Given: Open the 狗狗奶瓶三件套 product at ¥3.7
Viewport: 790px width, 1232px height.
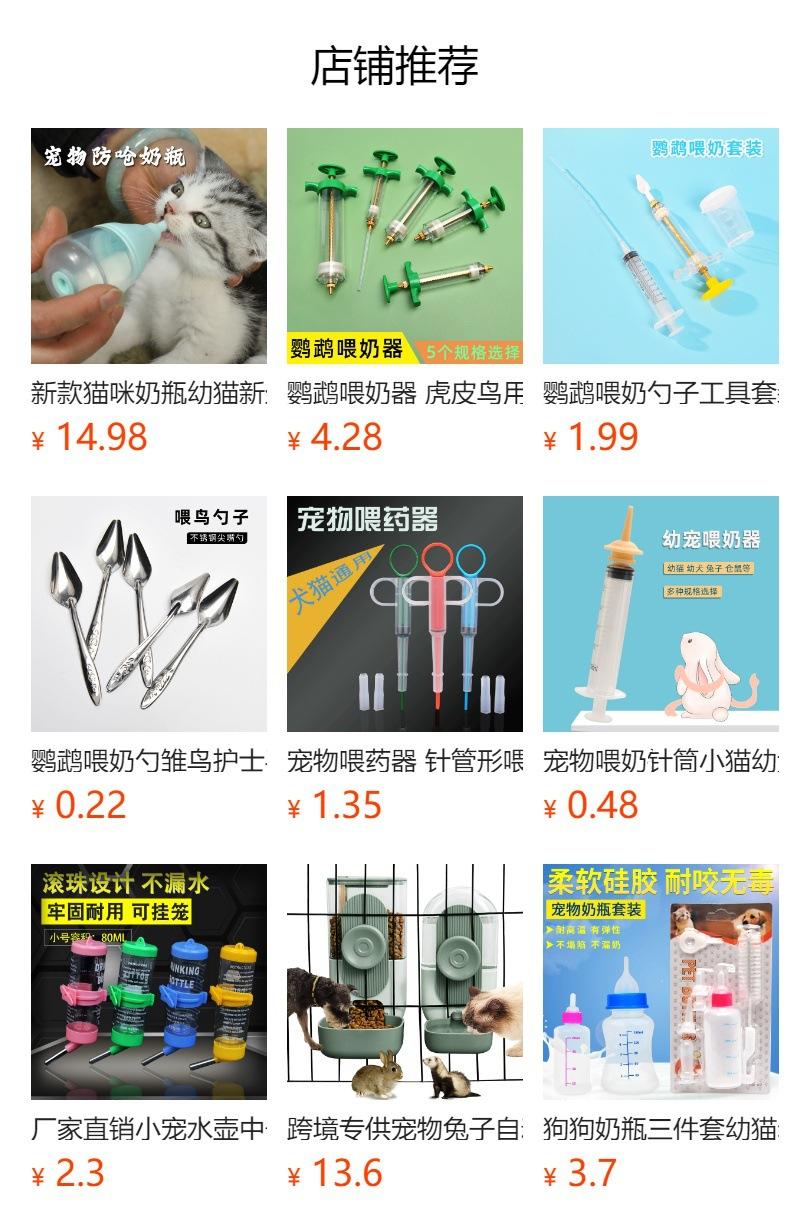Looking at the screenshot, I should pos(661,1029).
